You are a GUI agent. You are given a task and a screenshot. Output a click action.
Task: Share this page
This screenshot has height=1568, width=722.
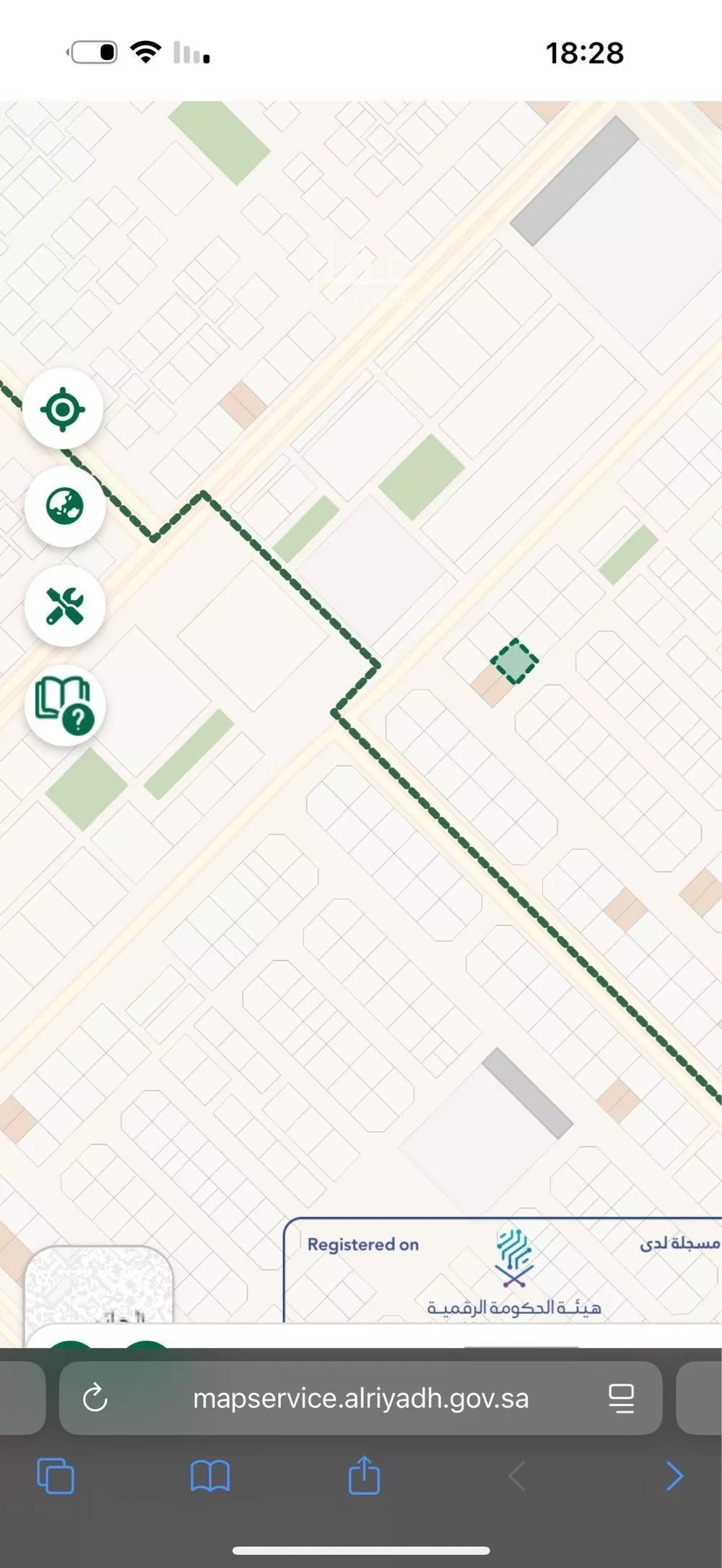364,1474
